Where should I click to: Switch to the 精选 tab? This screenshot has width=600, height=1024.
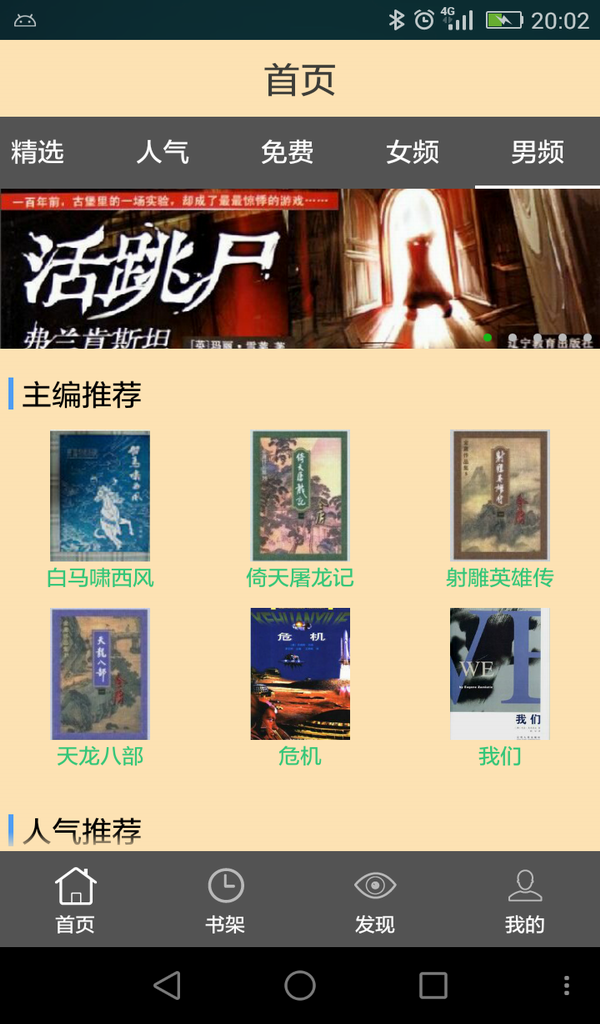38,152
